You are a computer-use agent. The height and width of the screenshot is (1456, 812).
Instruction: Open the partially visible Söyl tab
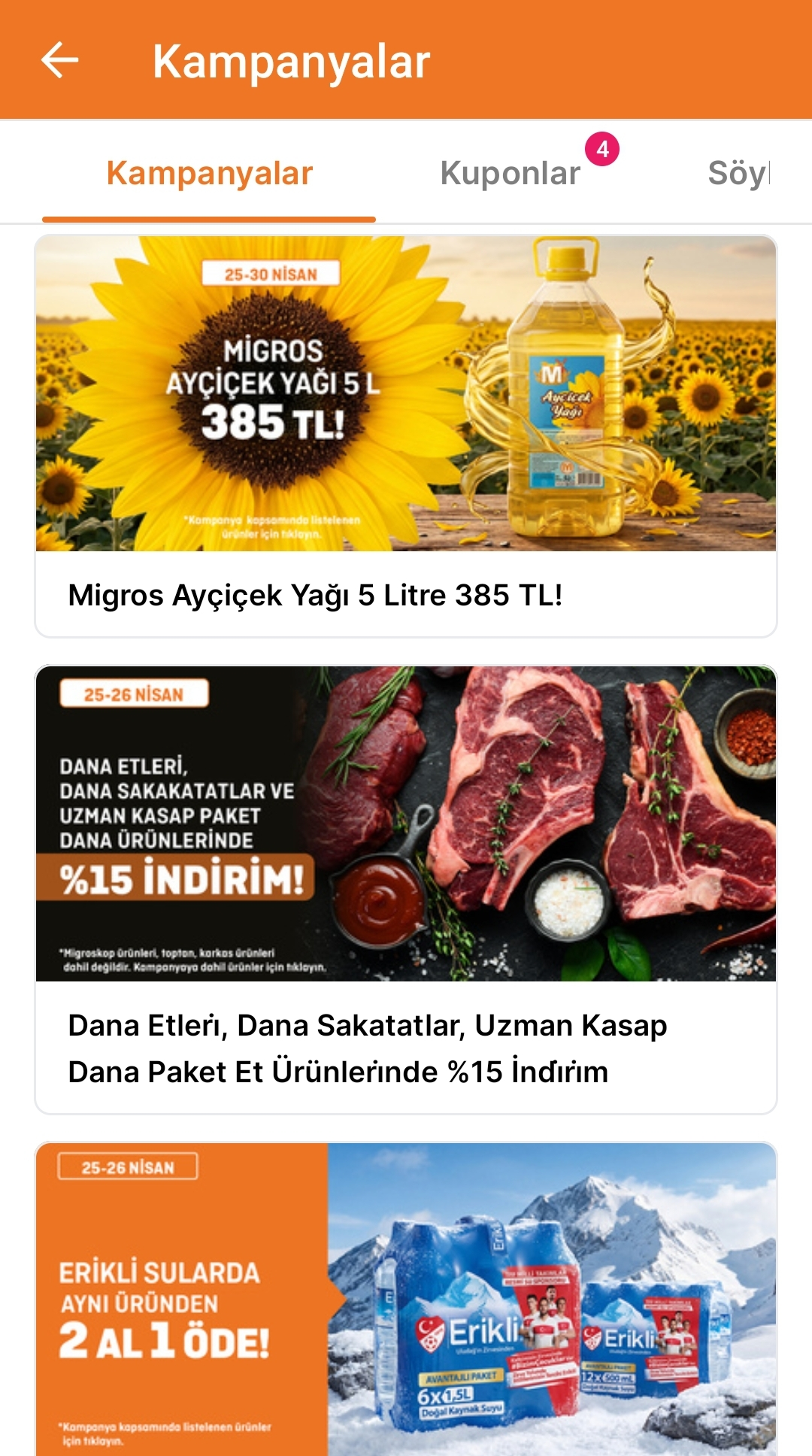(738, 174)
